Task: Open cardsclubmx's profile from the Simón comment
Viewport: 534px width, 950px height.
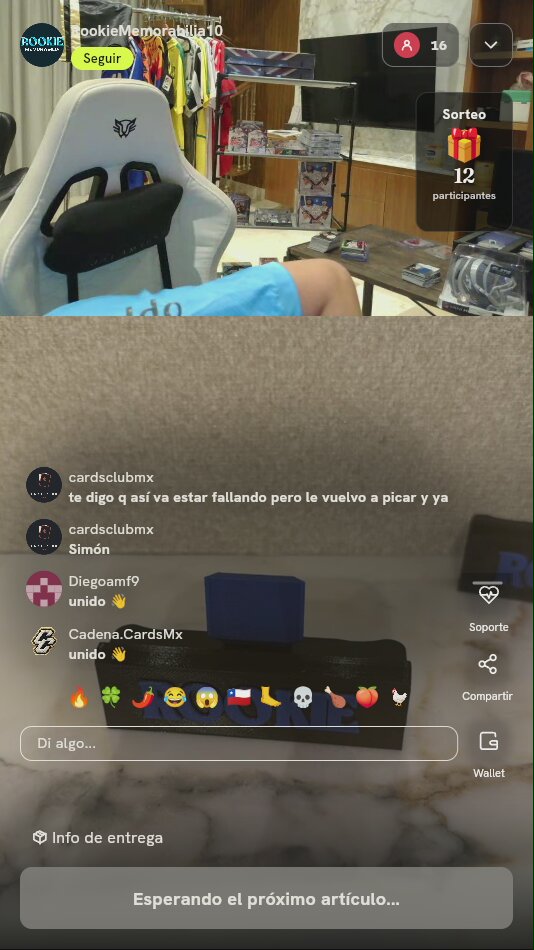Action: click(44, 537)
